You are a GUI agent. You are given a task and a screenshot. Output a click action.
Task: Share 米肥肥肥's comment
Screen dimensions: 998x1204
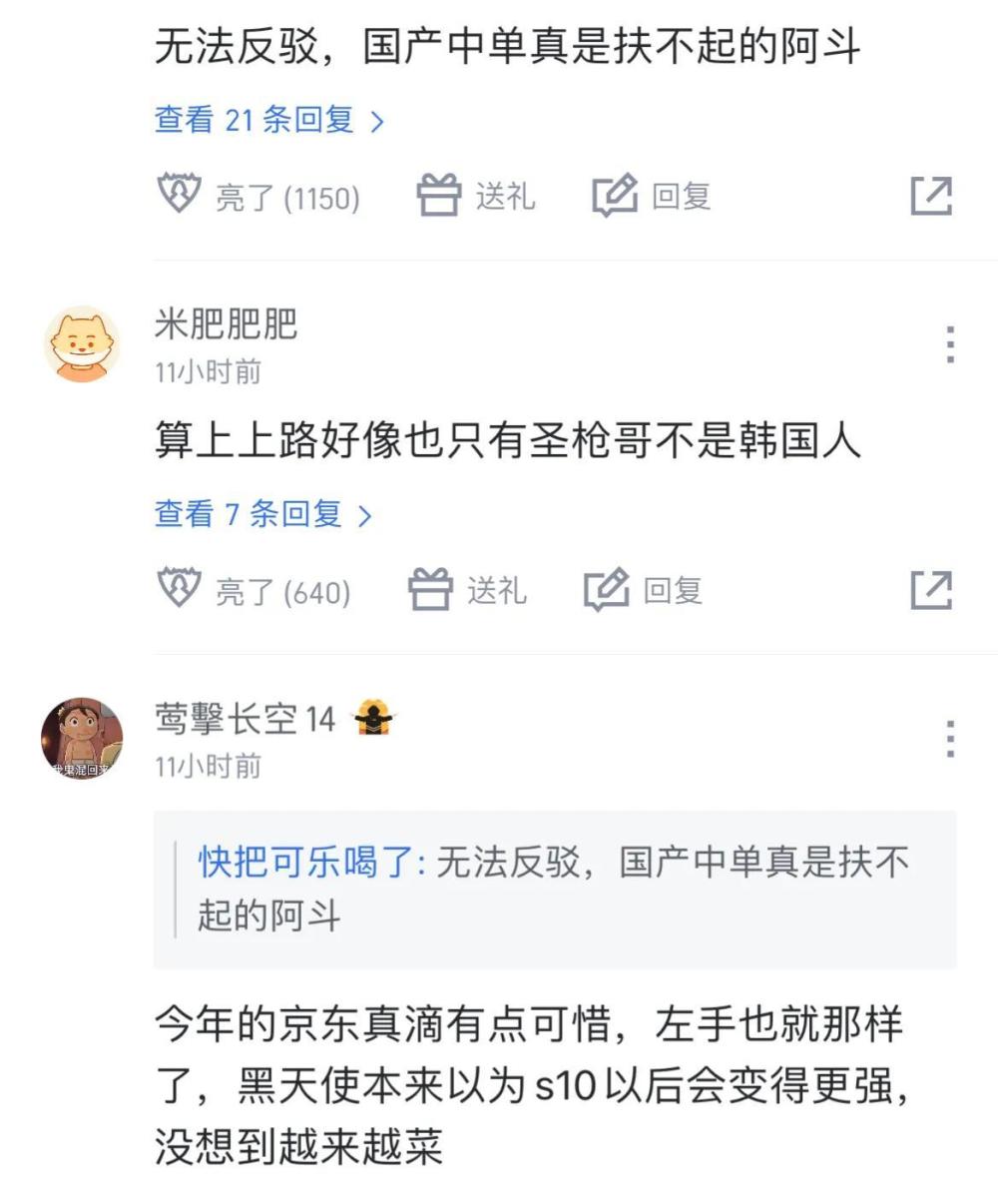tap(931, 591)
